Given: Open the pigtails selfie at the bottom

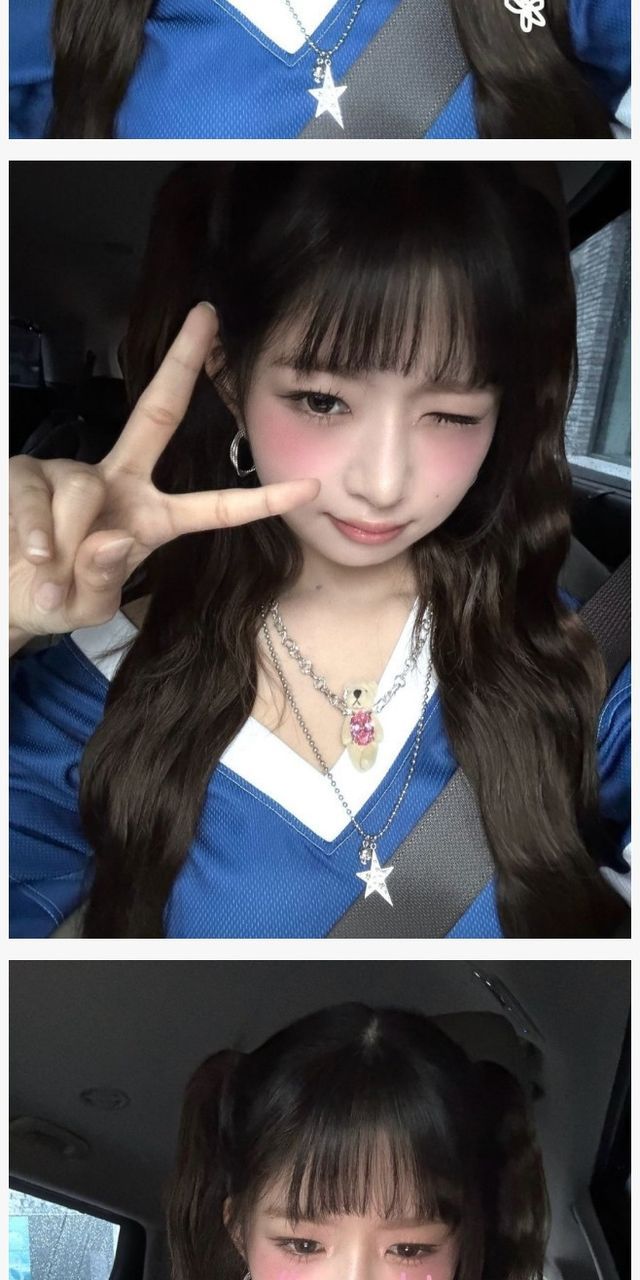Looking at the screenshot, I should tap(320, 1120).
